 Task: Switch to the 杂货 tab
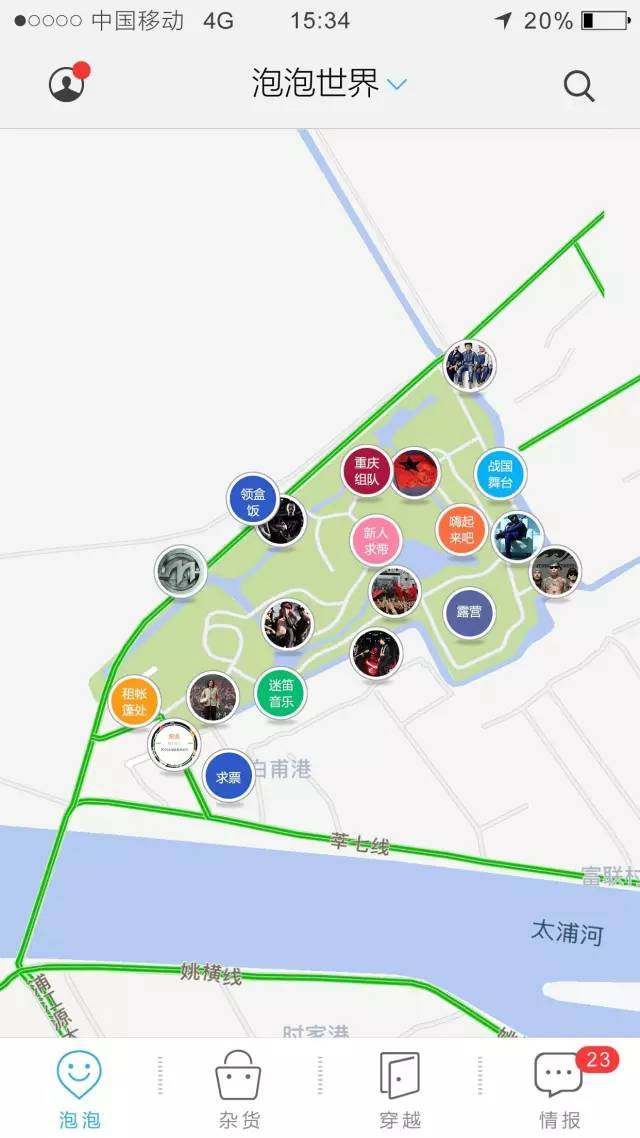coord(238,1090)
